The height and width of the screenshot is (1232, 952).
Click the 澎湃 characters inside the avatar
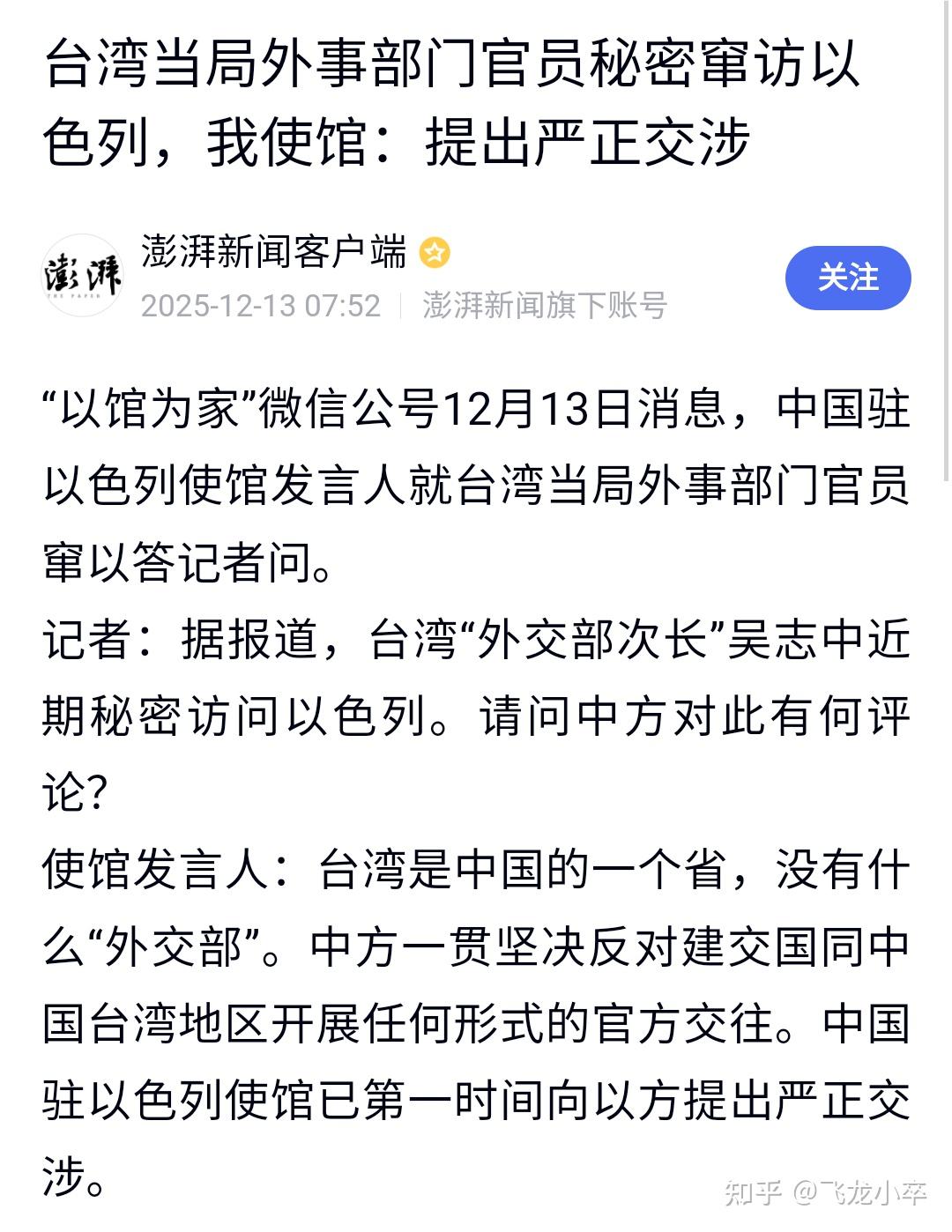[x=84, y=273]
